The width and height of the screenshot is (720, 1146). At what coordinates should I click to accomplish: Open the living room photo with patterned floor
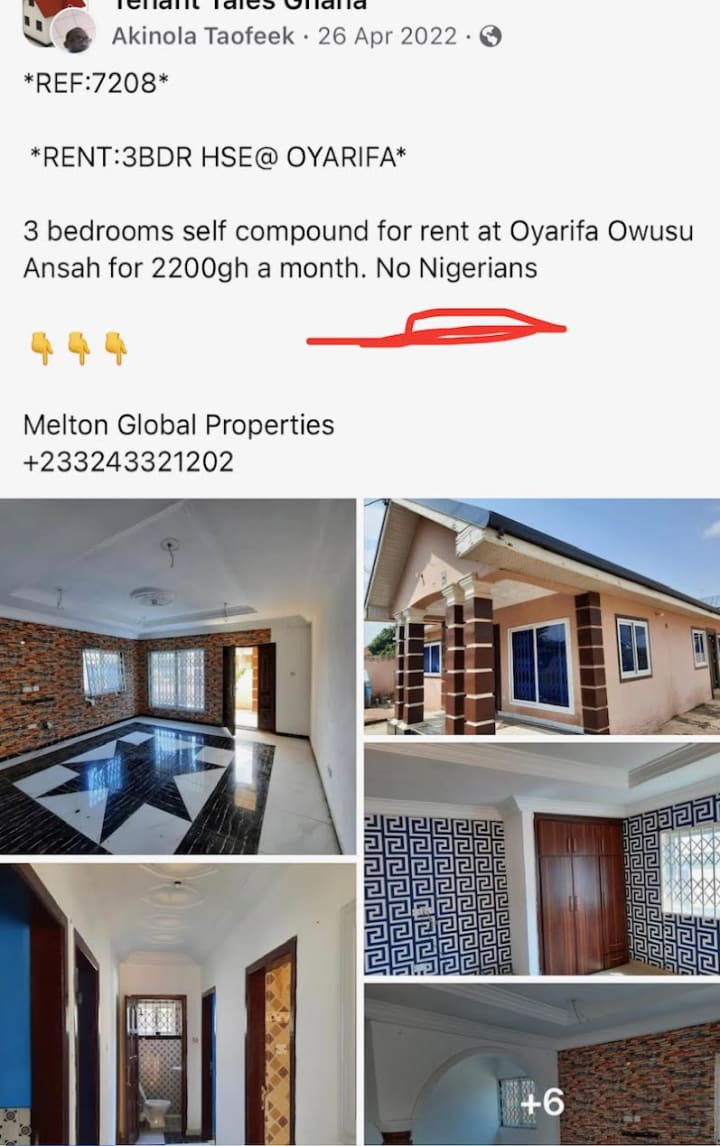178,676
